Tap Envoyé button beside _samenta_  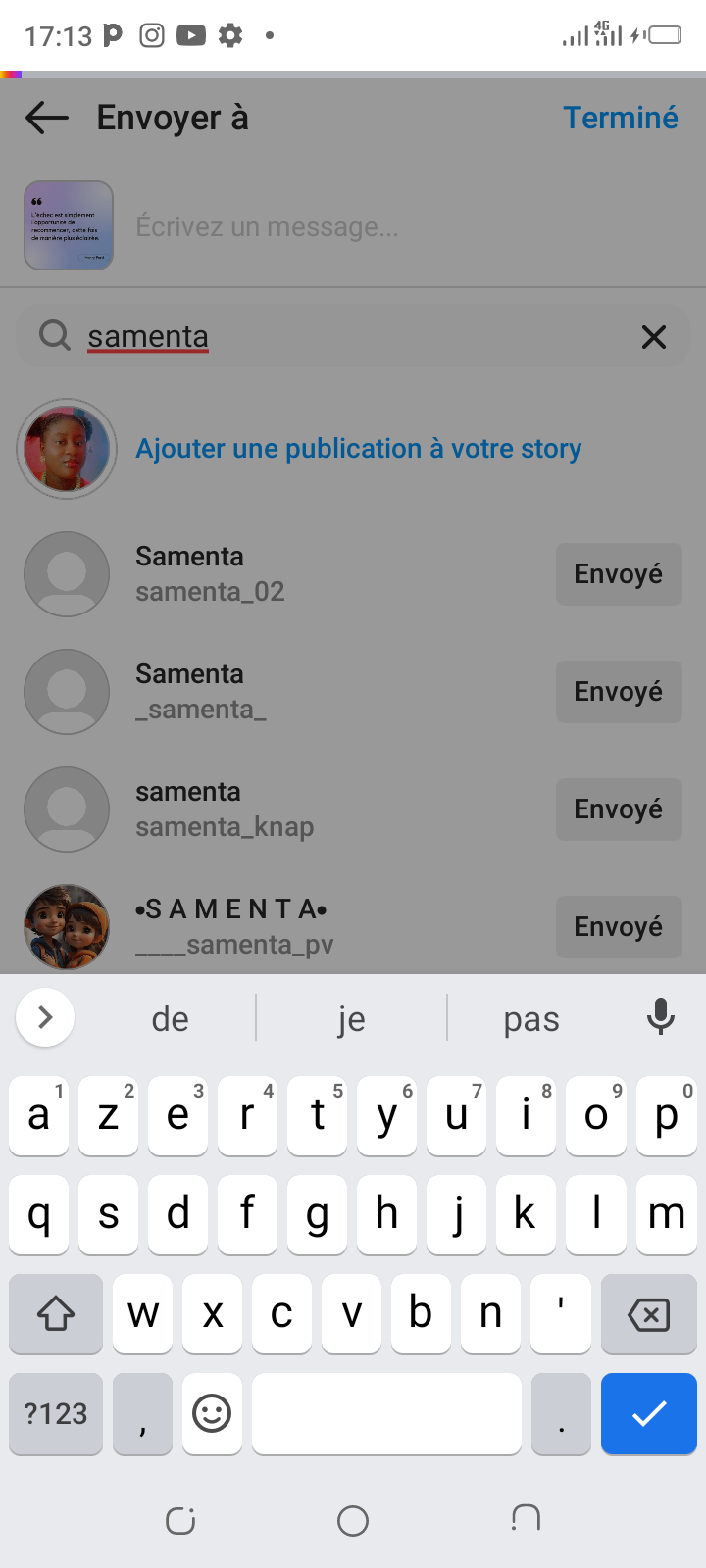pyautogui.click(x=619, y=692)
